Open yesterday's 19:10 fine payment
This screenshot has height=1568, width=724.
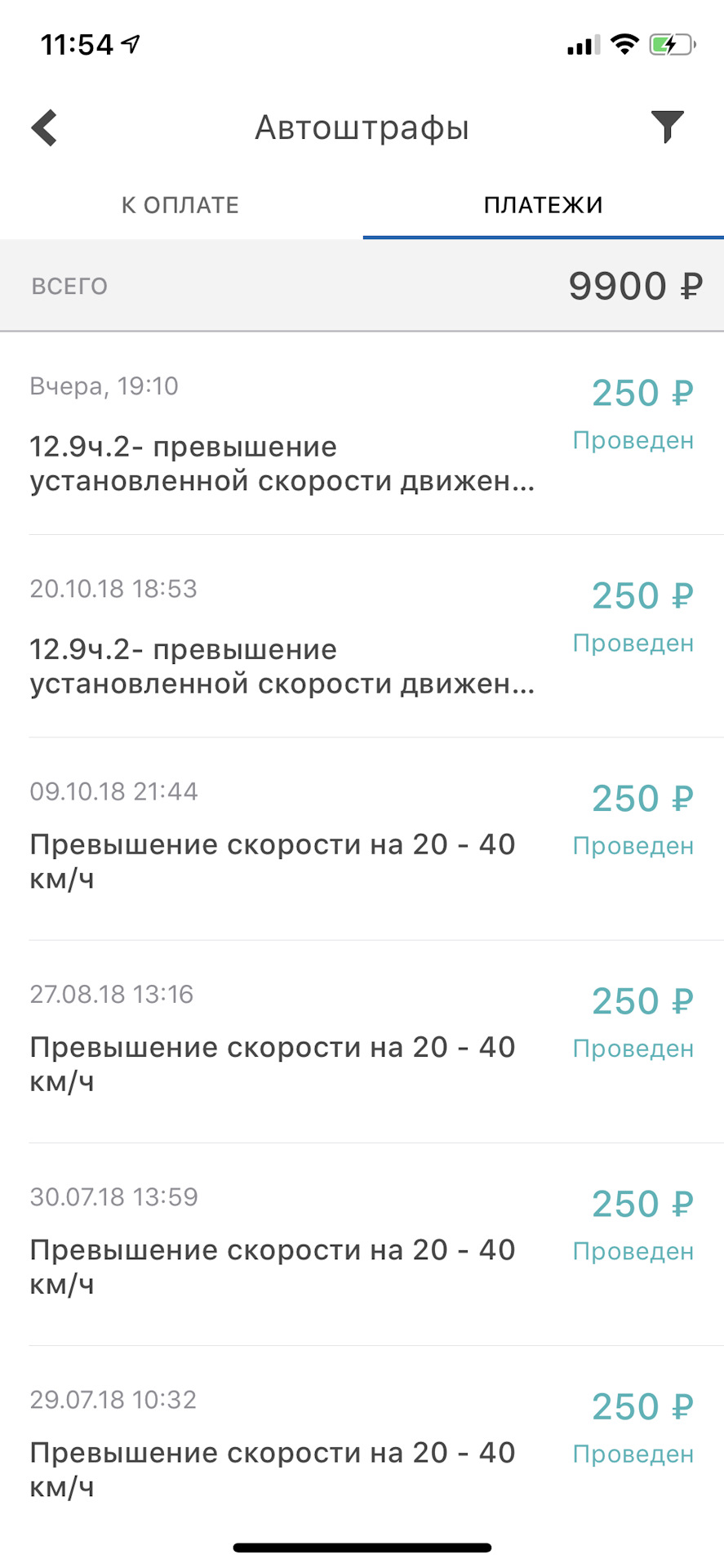point(362,434)
